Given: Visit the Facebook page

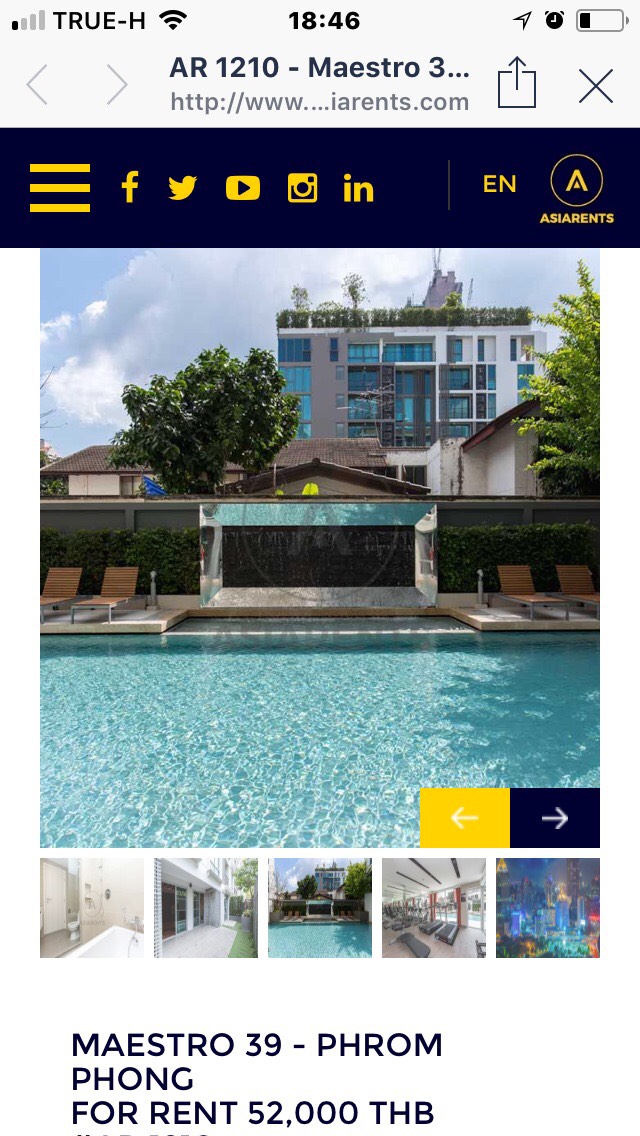Looking at the screenshot, I should 129,187.
